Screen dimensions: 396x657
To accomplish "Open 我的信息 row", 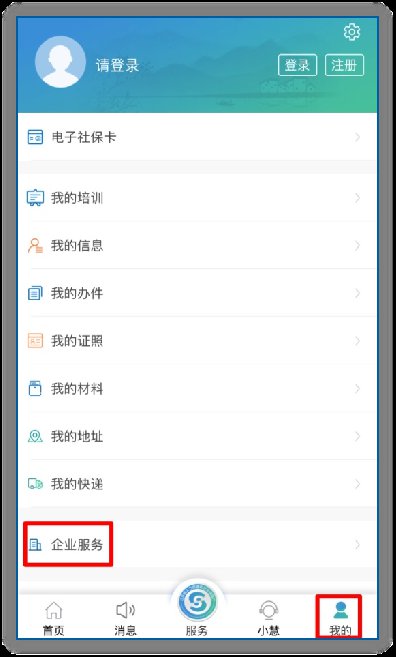I will point(197,245).
